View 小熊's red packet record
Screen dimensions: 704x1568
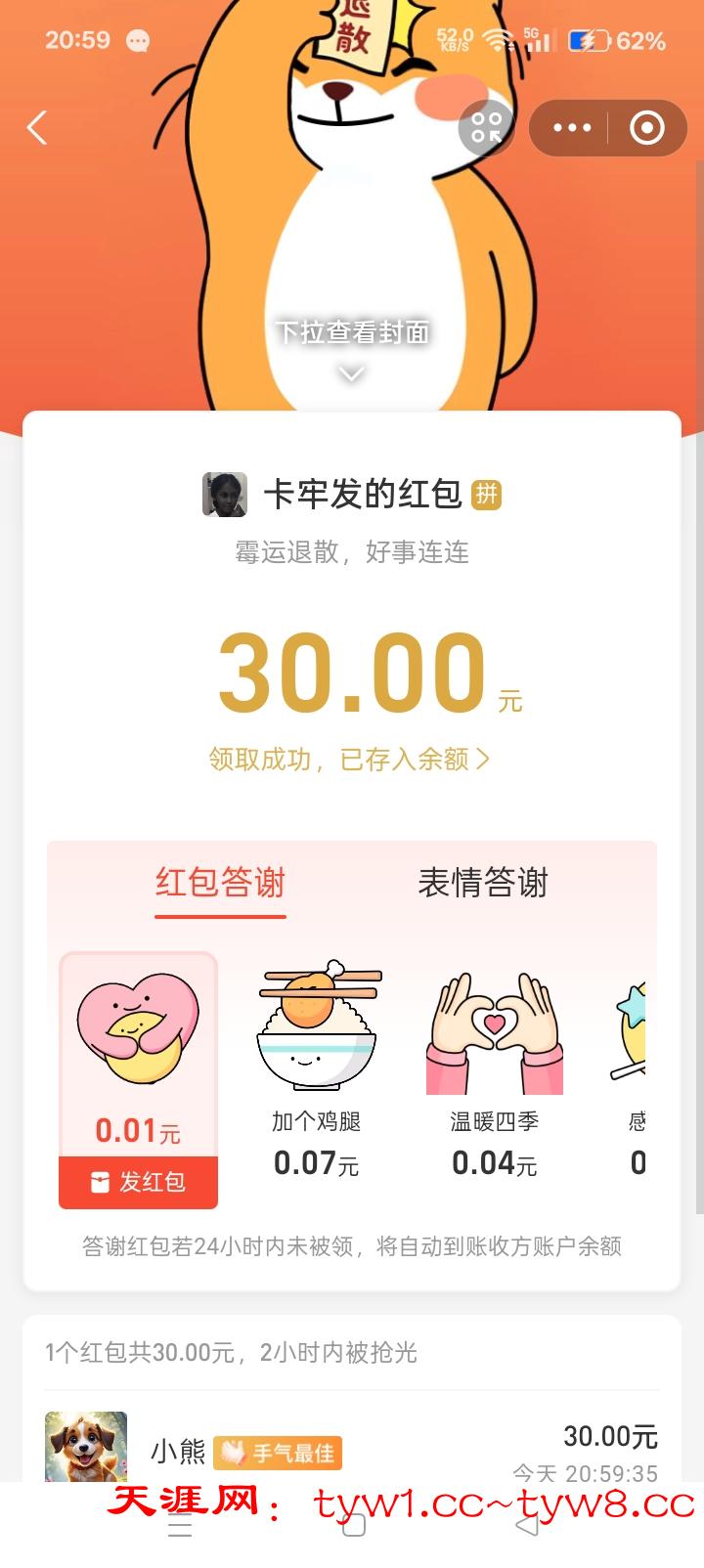(x=352, y=1449)
